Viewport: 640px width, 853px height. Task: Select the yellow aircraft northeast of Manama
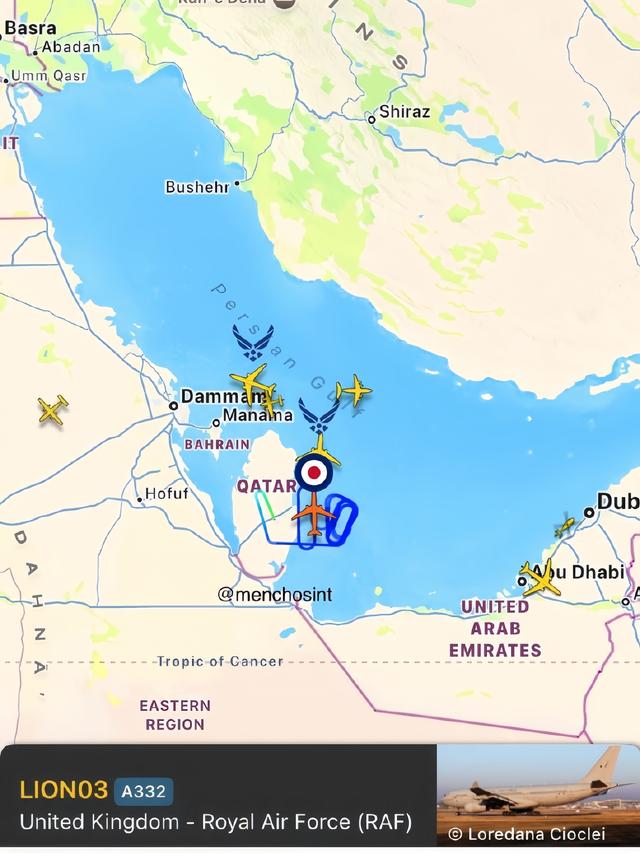353,390
